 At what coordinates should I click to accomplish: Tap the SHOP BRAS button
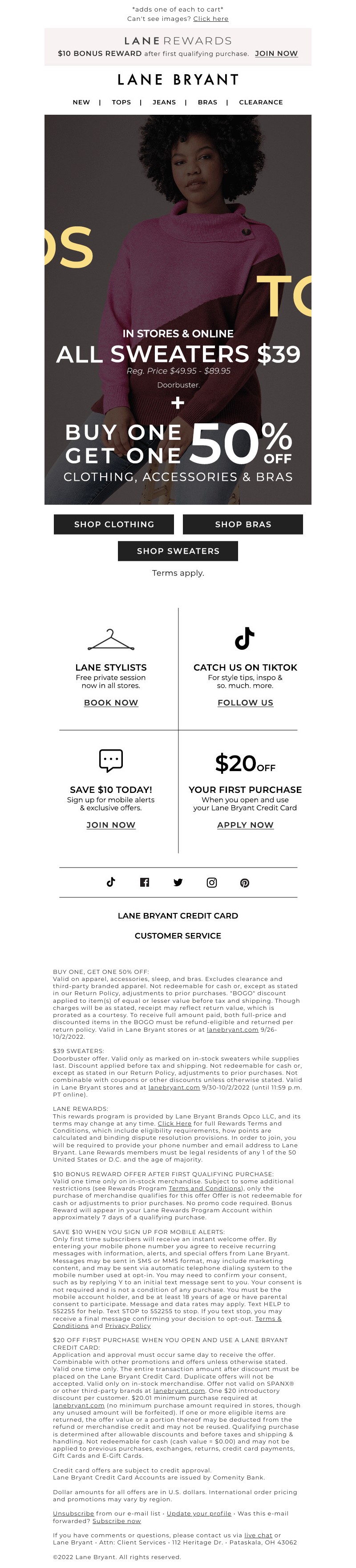(x=243, y=524)
